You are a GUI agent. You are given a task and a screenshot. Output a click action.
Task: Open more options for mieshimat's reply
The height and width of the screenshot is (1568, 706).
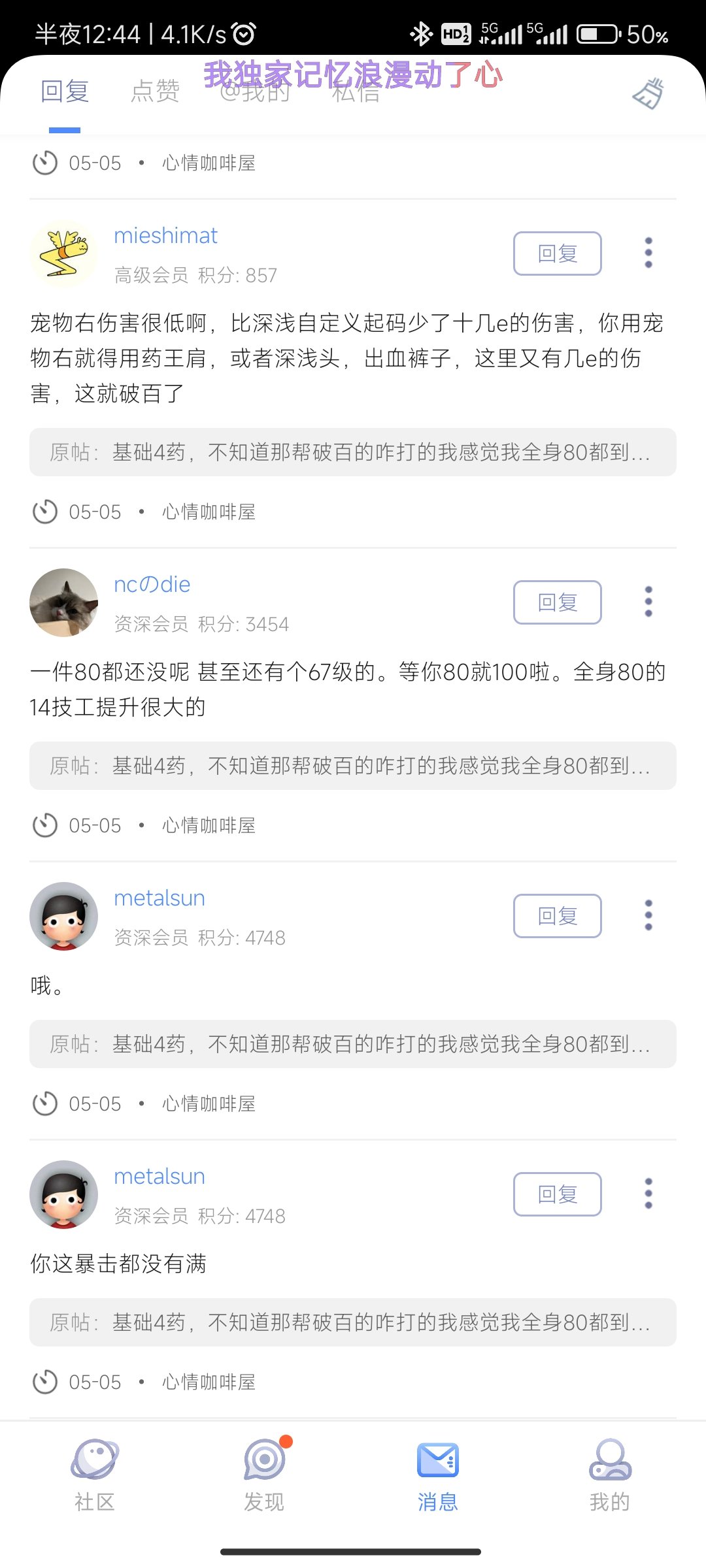click(648, 253)
